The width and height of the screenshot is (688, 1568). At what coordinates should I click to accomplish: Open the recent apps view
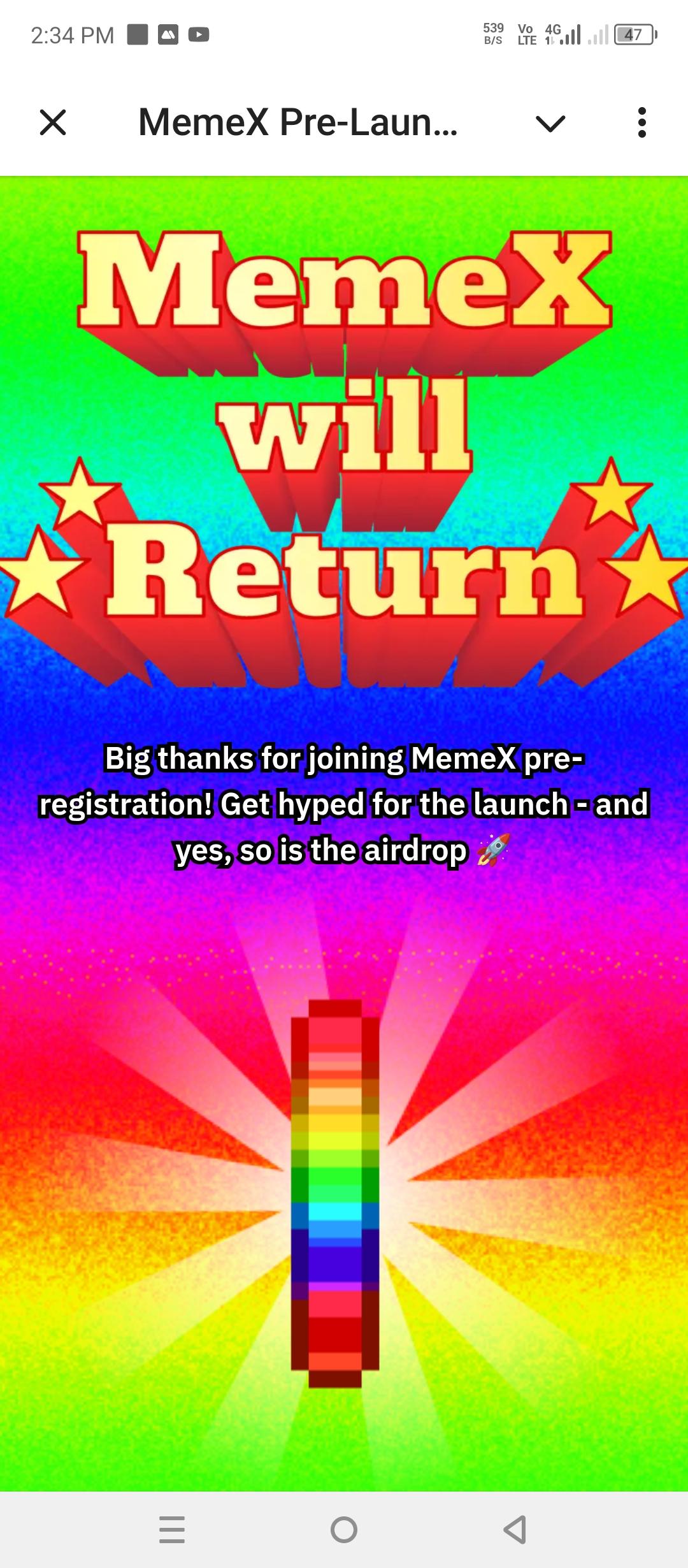172,1529
